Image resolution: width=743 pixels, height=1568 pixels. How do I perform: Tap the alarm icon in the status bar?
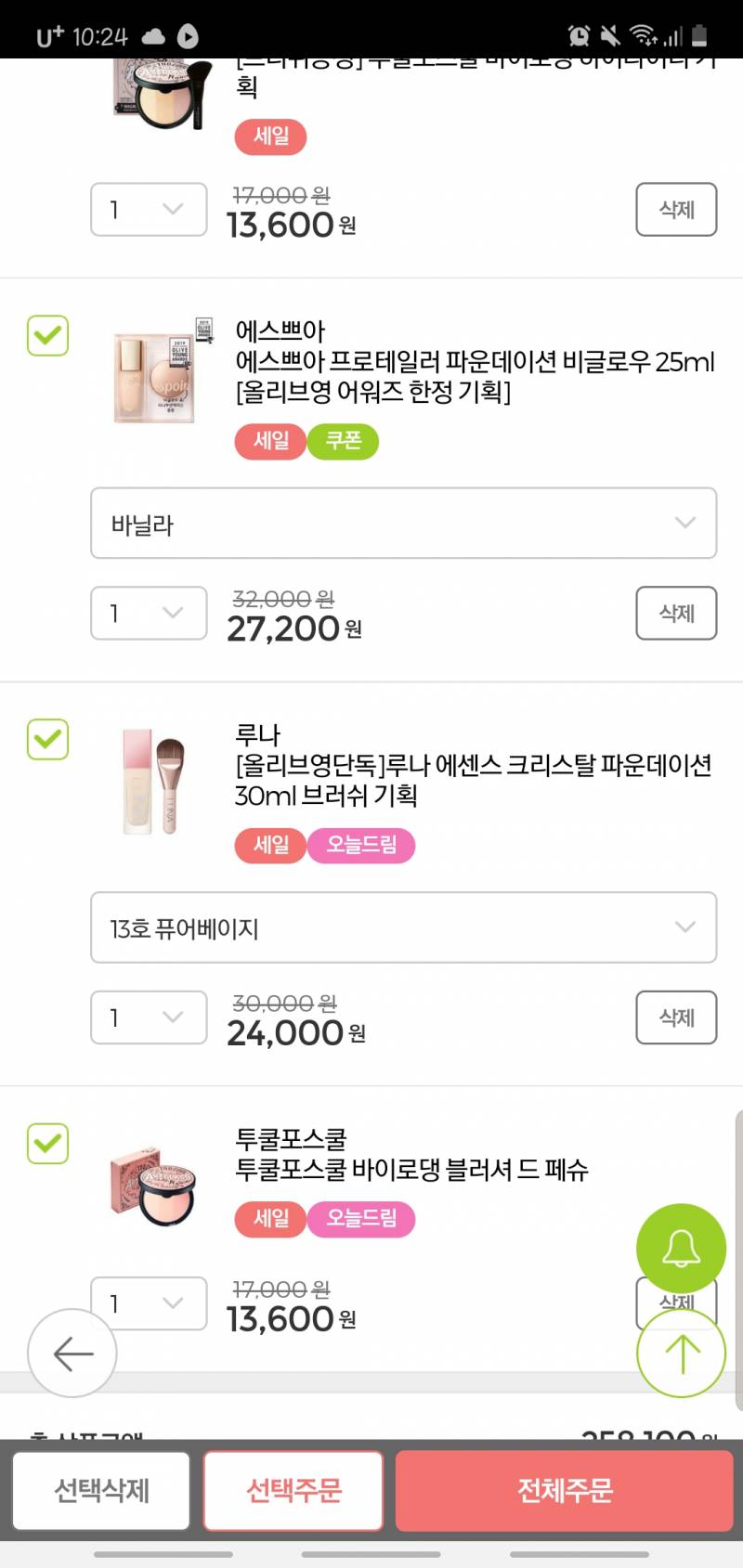click(579, 33)
